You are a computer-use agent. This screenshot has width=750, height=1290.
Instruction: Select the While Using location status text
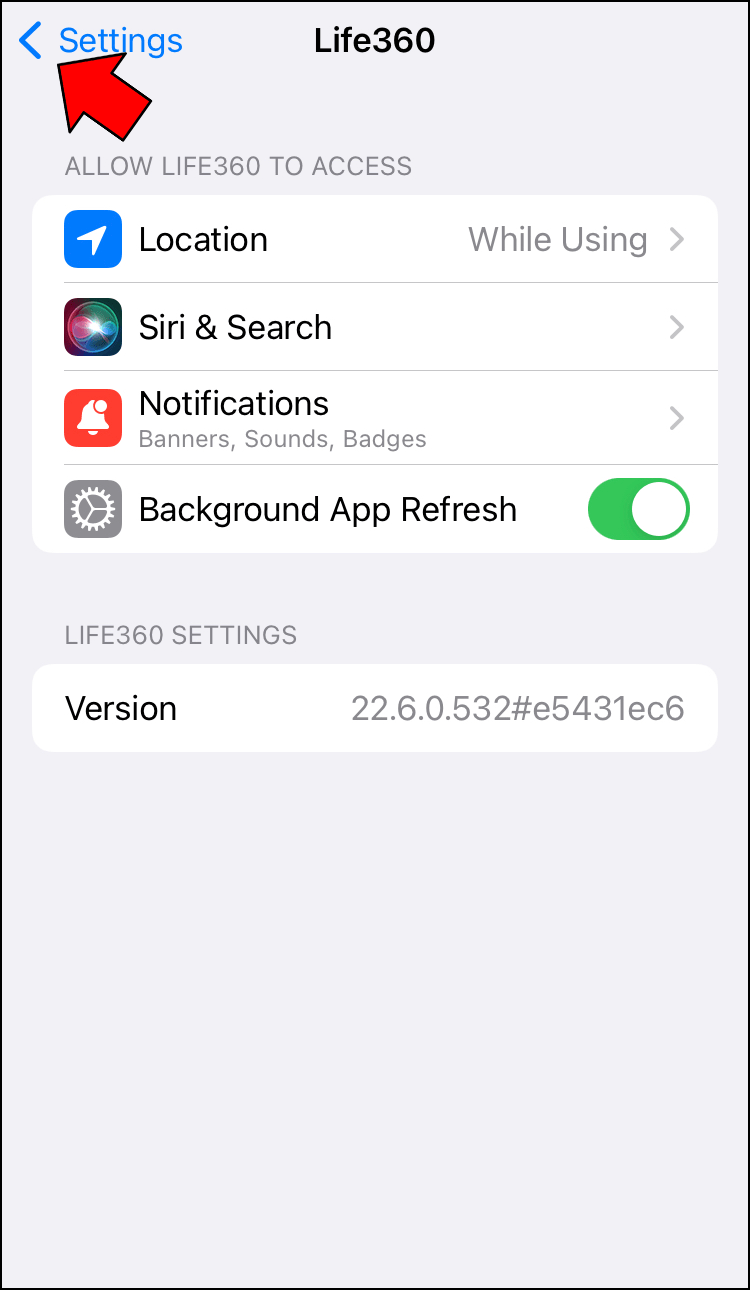[557, 239]
